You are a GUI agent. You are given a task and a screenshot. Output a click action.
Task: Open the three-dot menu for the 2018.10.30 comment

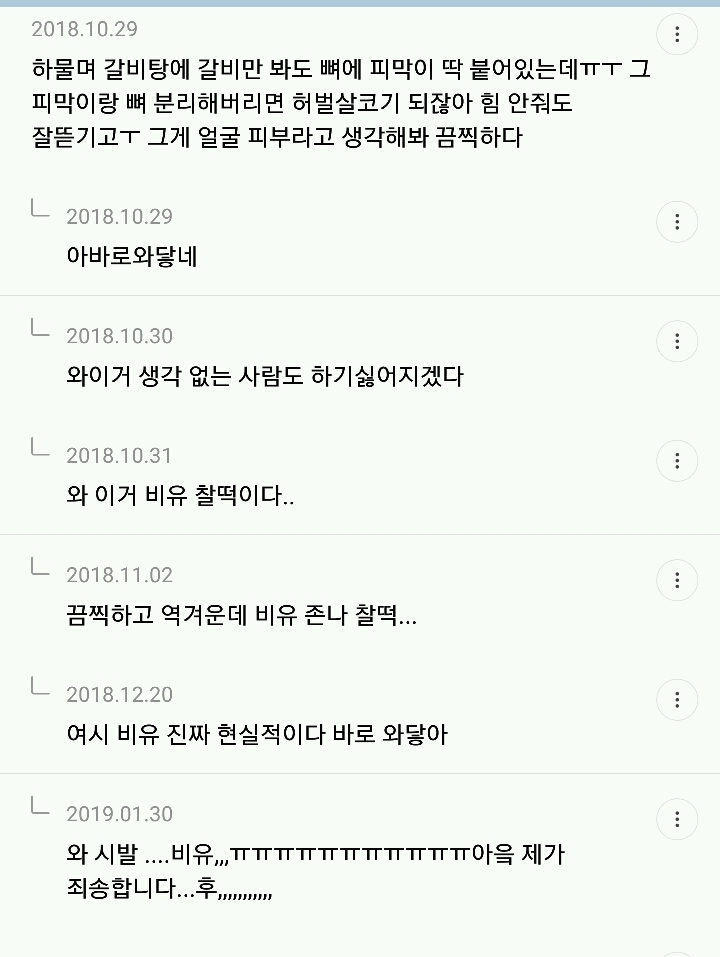677,341
